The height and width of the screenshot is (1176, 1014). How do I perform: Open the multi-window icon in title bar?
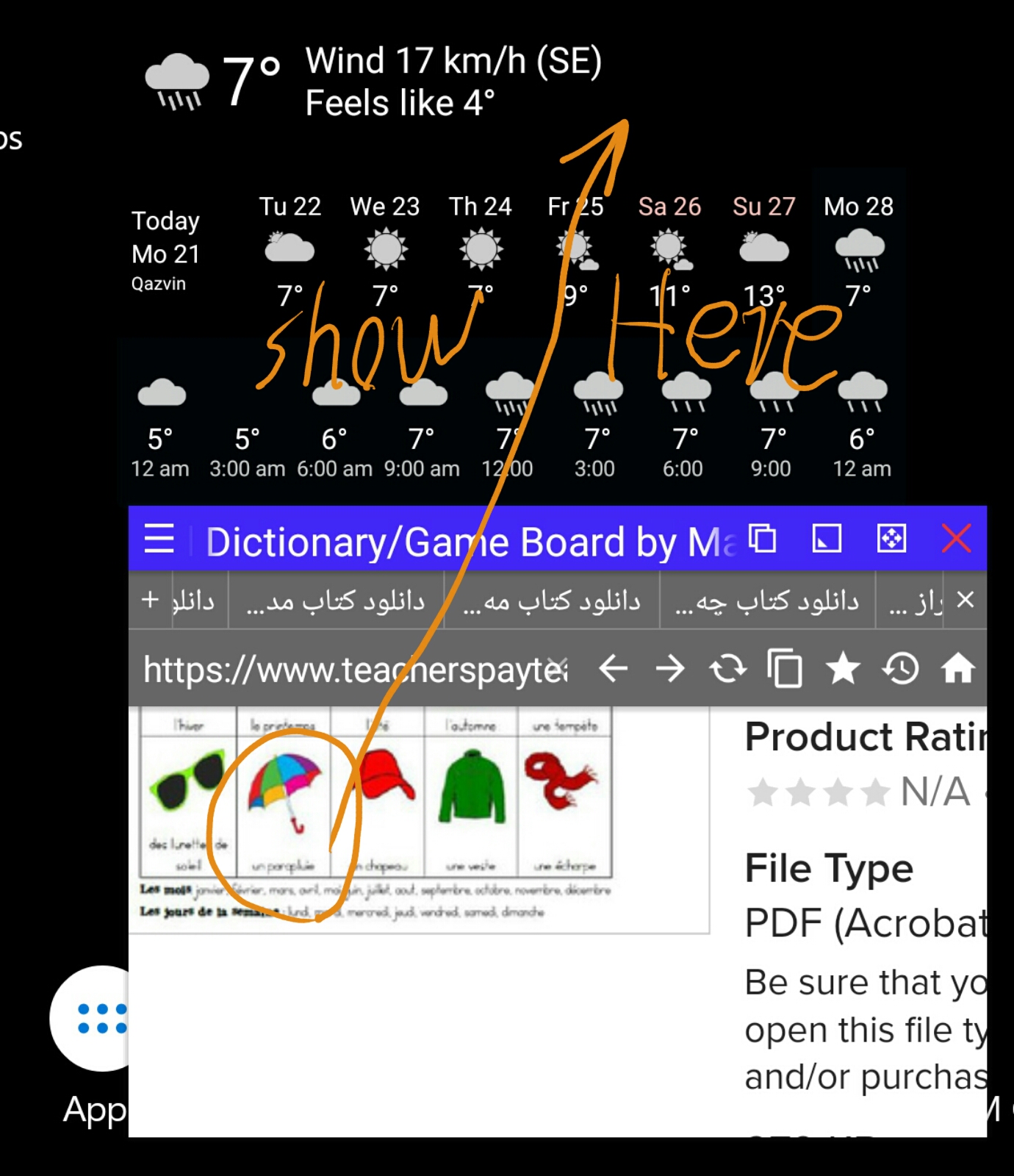click(x=763, y=539)
